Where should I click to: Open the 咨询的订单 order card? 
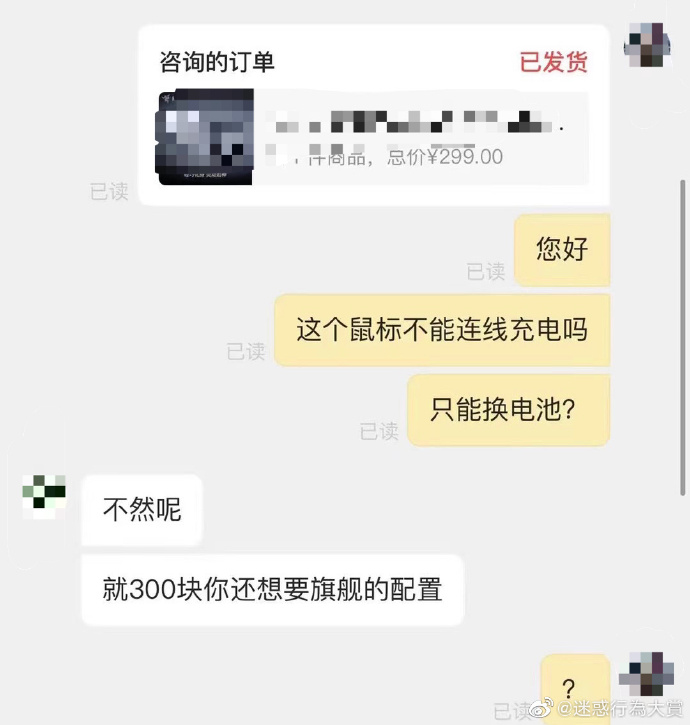click(373, 116)
